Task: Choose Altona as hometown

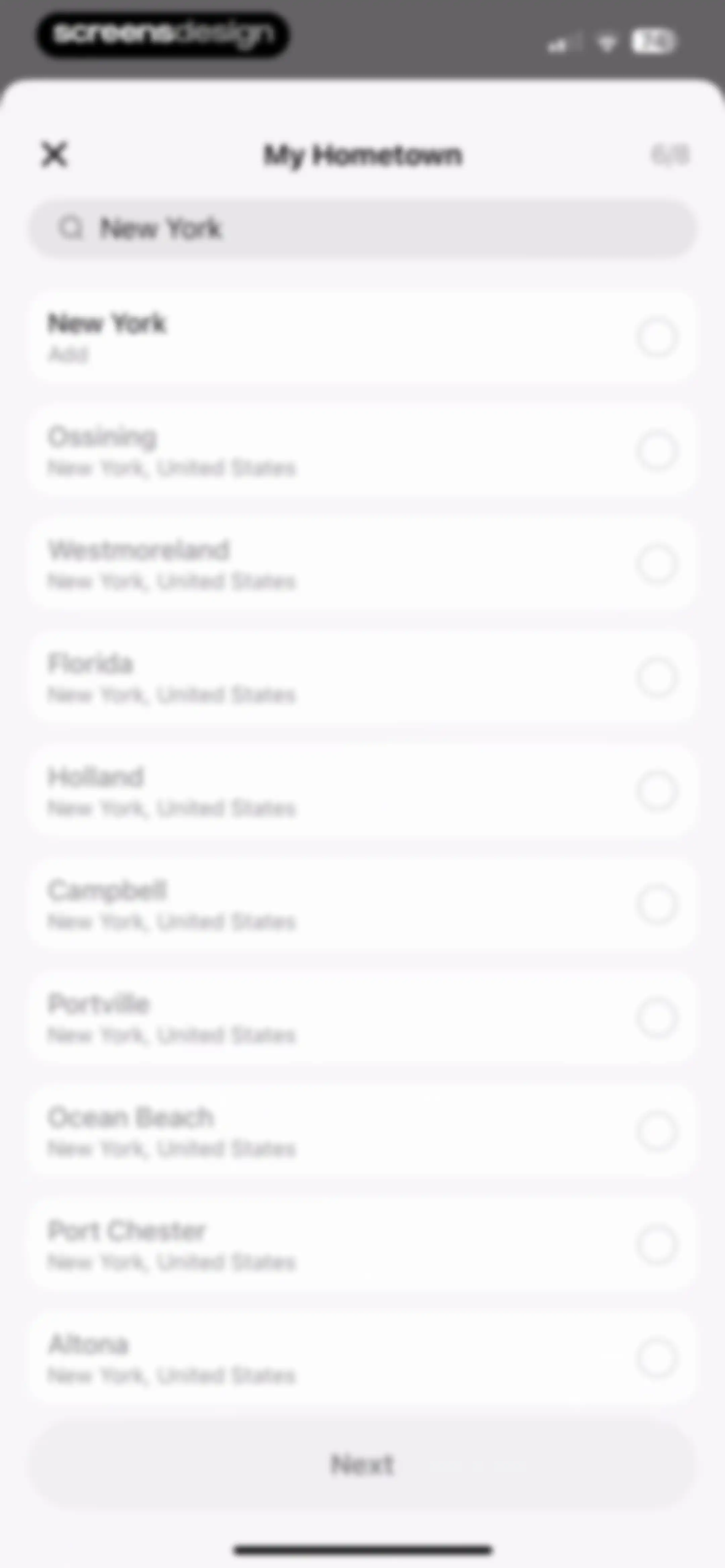Action: 362,1358
